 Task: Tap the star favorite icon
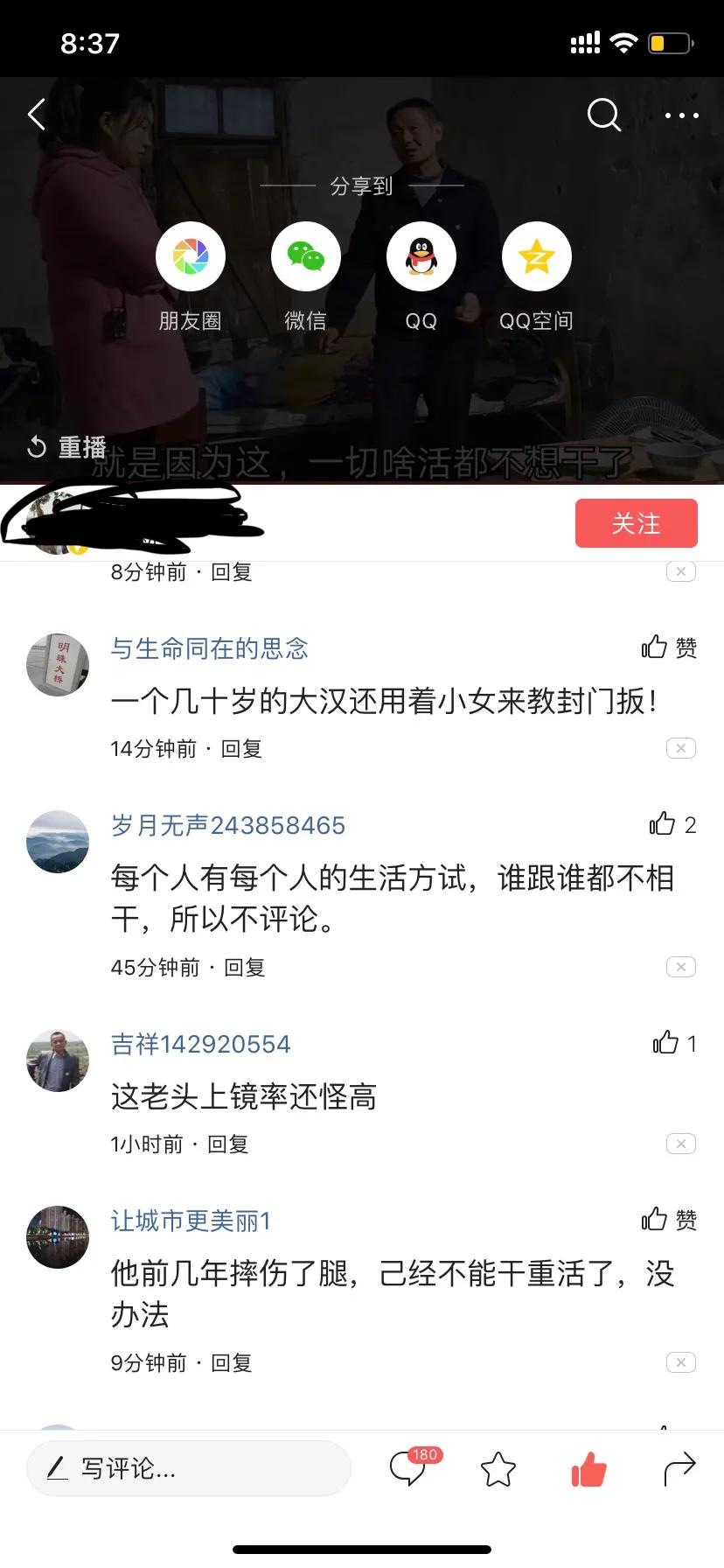click(x=498, y=1469)
